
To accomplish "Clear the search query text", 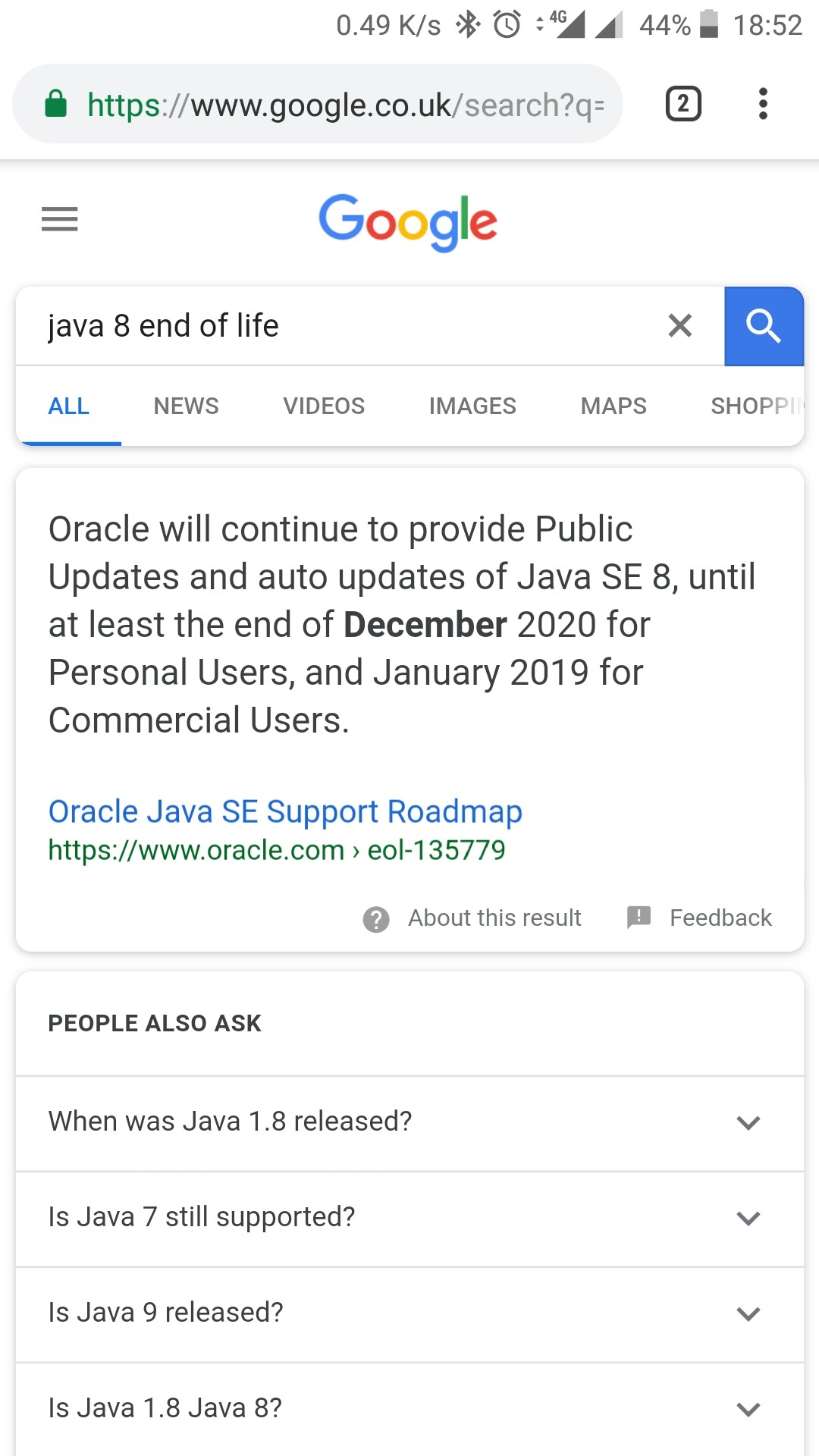I will pyautogui.click(x=680, y=326).
